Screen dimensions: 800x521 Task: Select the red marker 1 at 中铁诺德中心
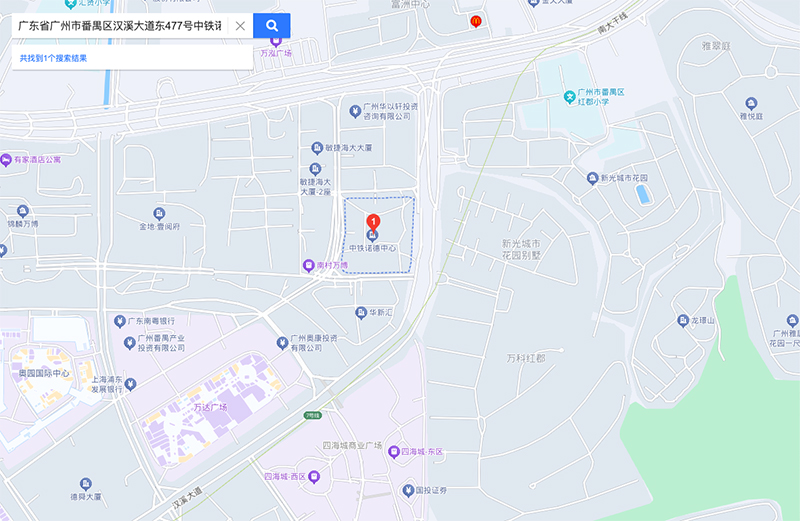pyautogui.click(x=373, y=222)
